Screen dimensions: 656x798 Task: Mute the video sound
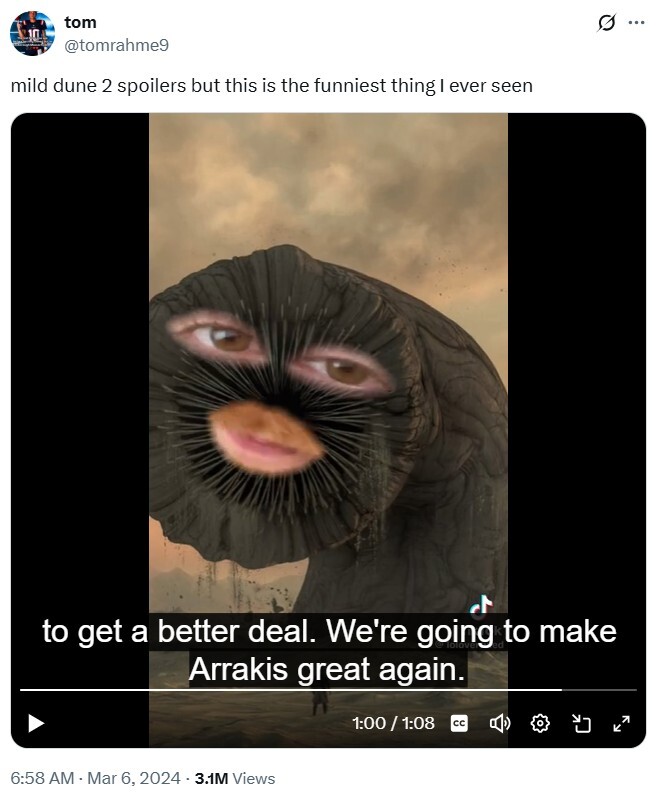tap(500, 722)
